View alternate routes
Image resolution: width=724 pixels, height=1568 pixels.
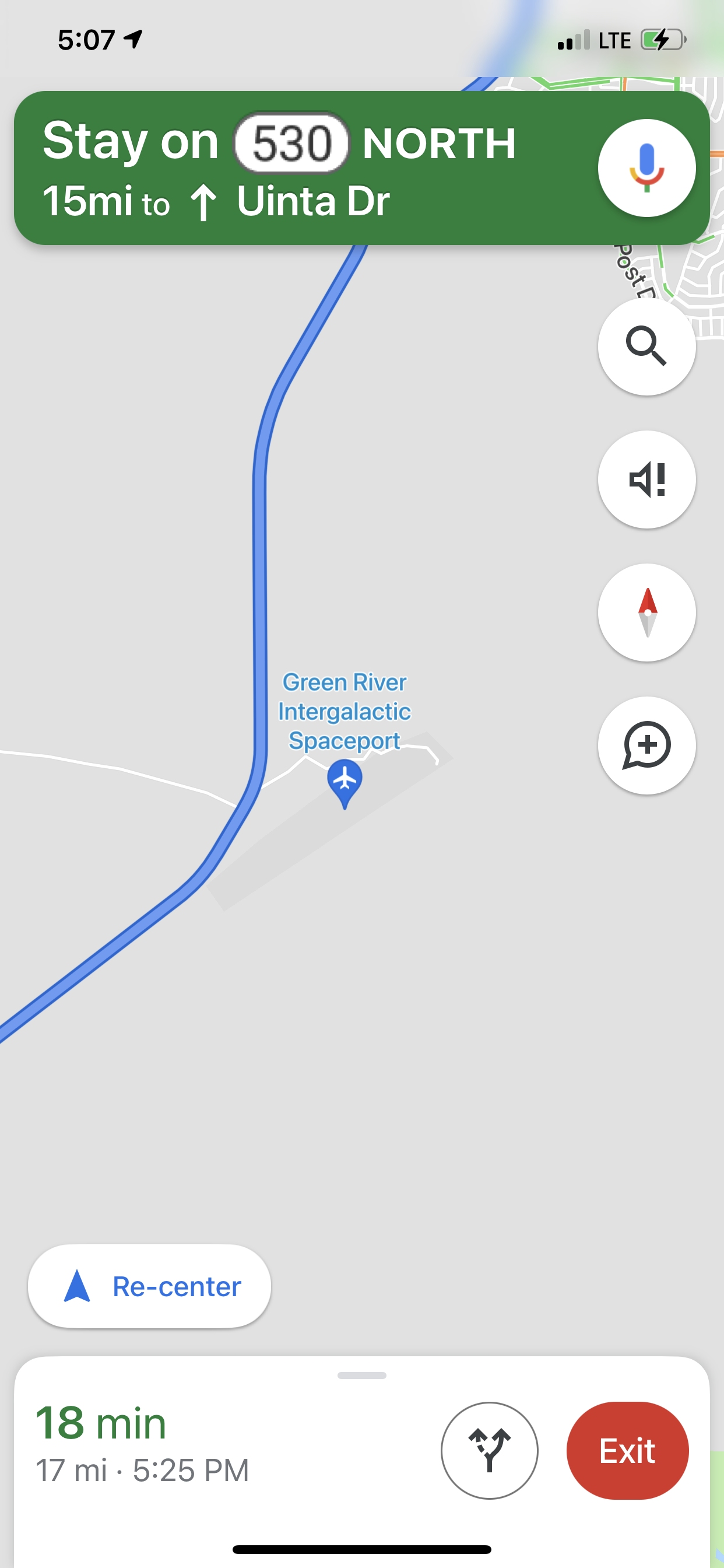point(489,1450)
